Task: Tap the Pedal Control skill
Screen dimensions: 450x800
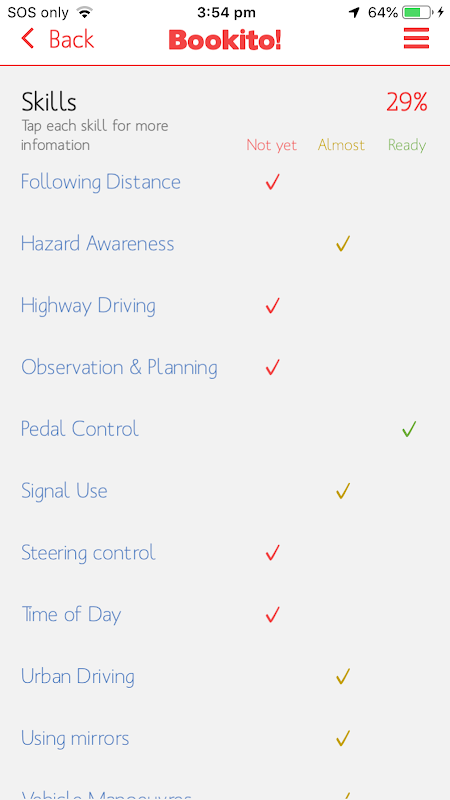Action: [80, 429]
